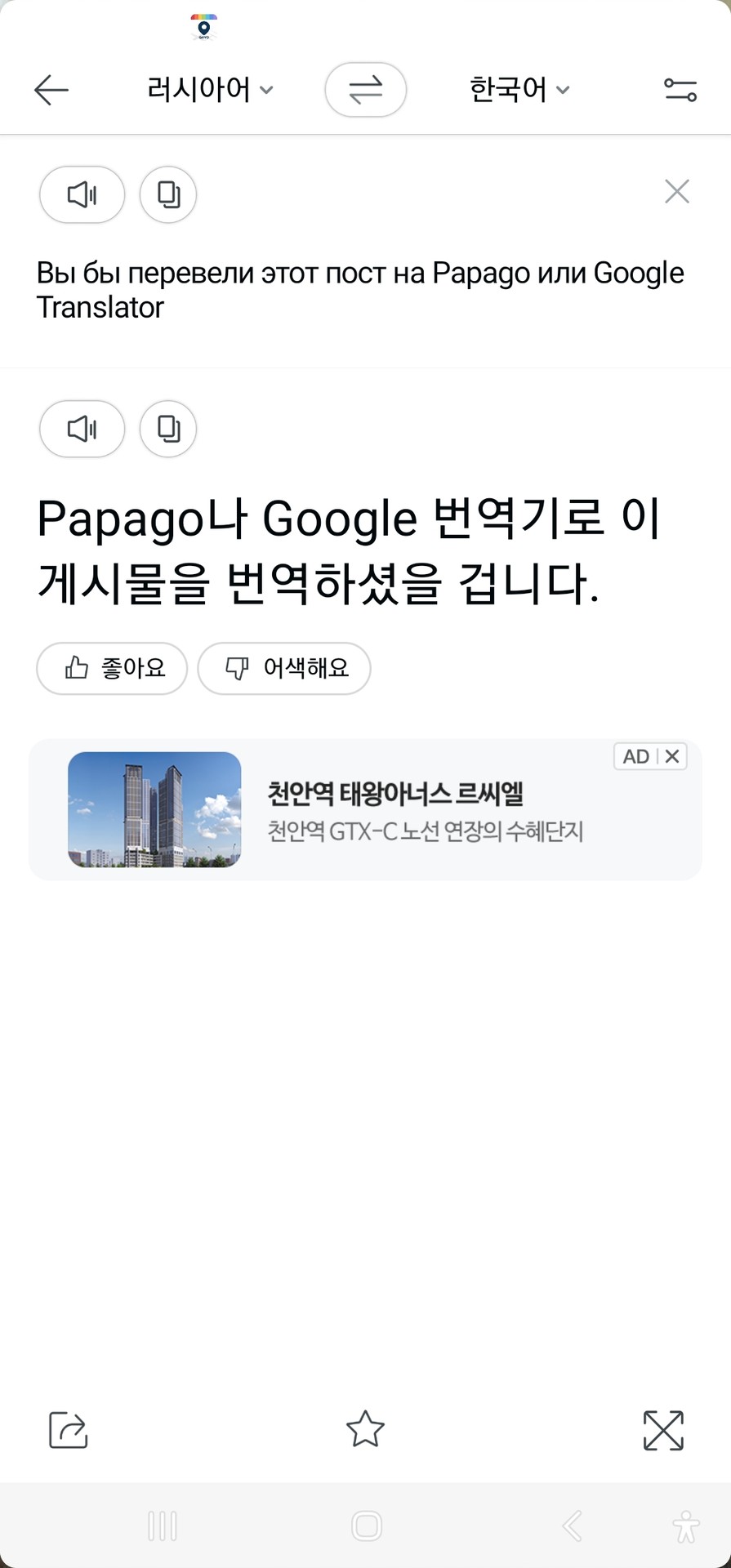The height and width of the screenshot is (1568, 731).
Task: Mark the translation as 어색해요
Action: [x=284, y=669]
